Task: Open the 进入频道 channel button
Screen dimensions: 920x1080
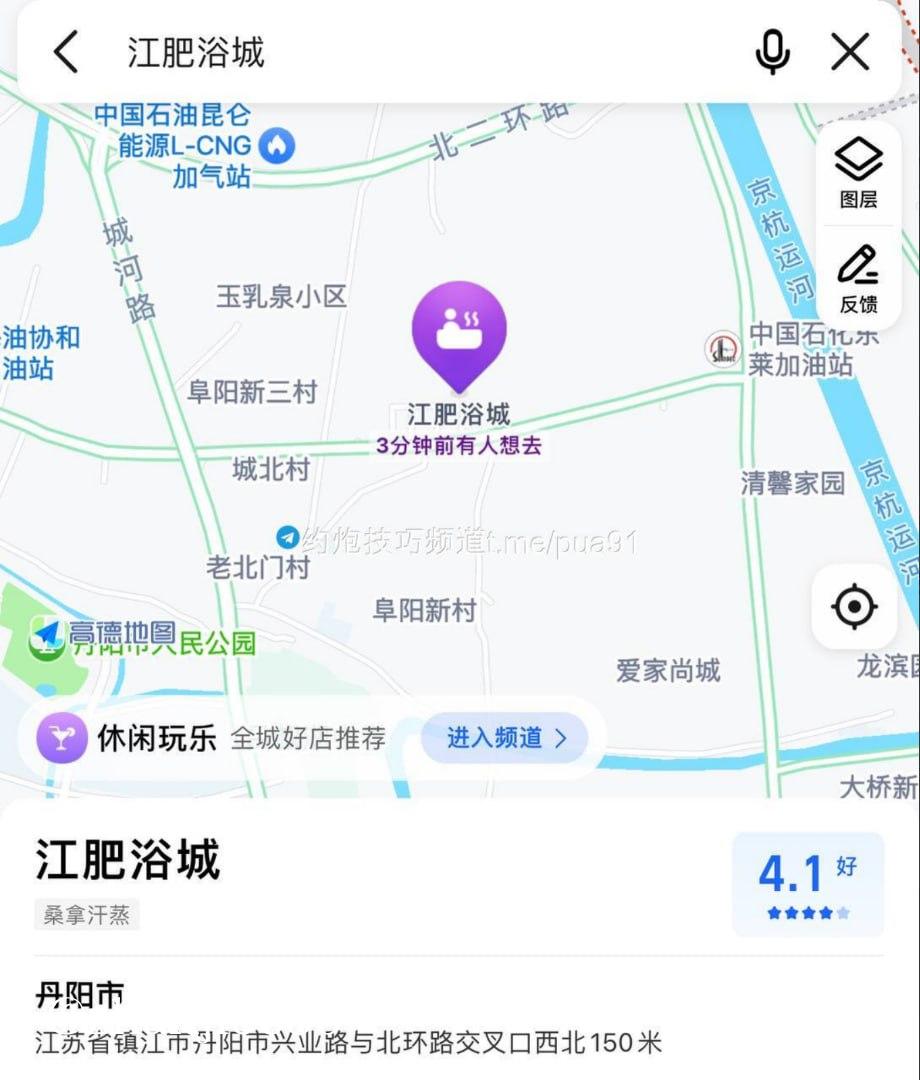Action: click(x=504, y=738)
